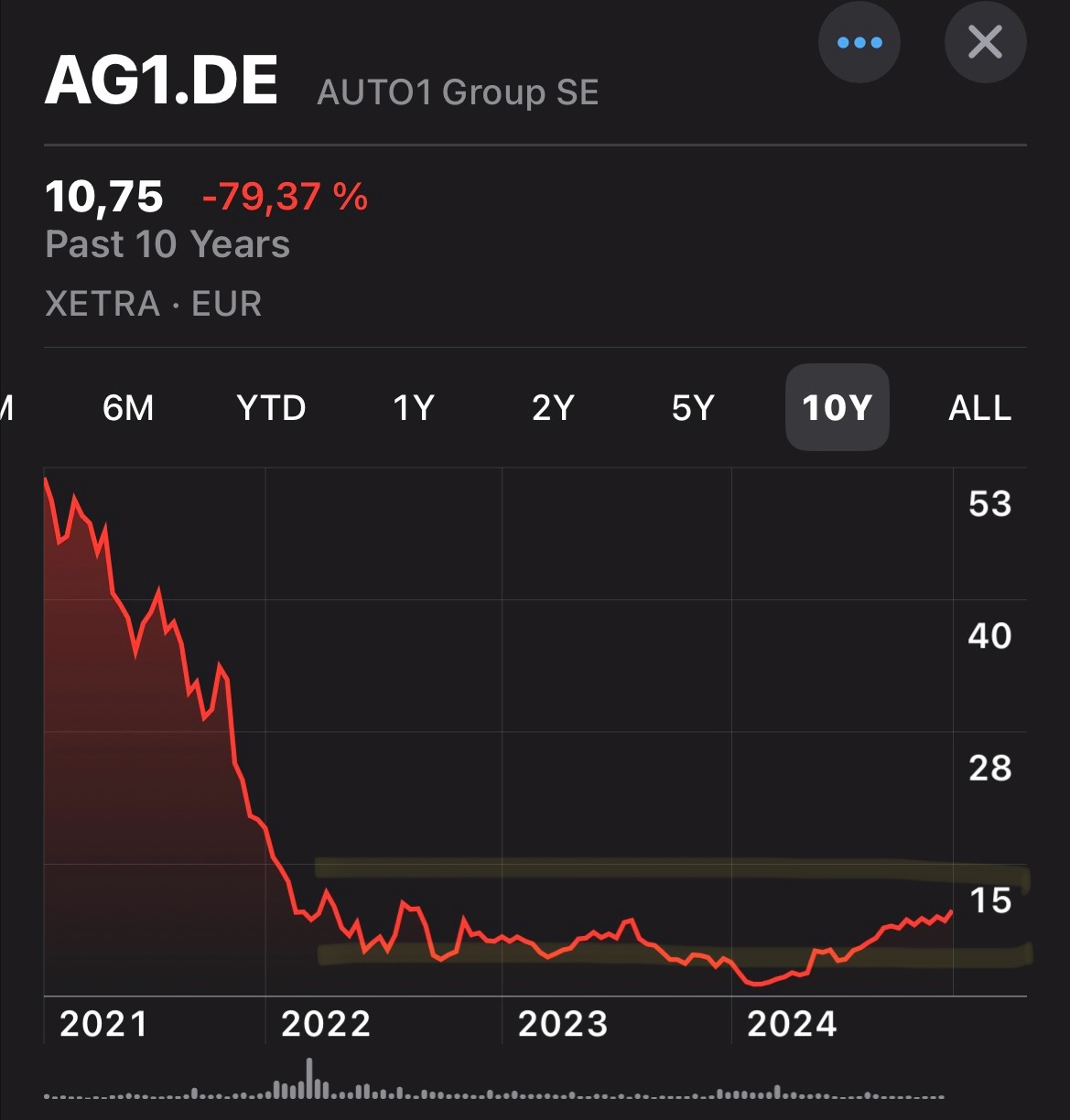This screenshot has width=1070, height=1120.
Task: Switch chart range to 6M
Action: 128,407
